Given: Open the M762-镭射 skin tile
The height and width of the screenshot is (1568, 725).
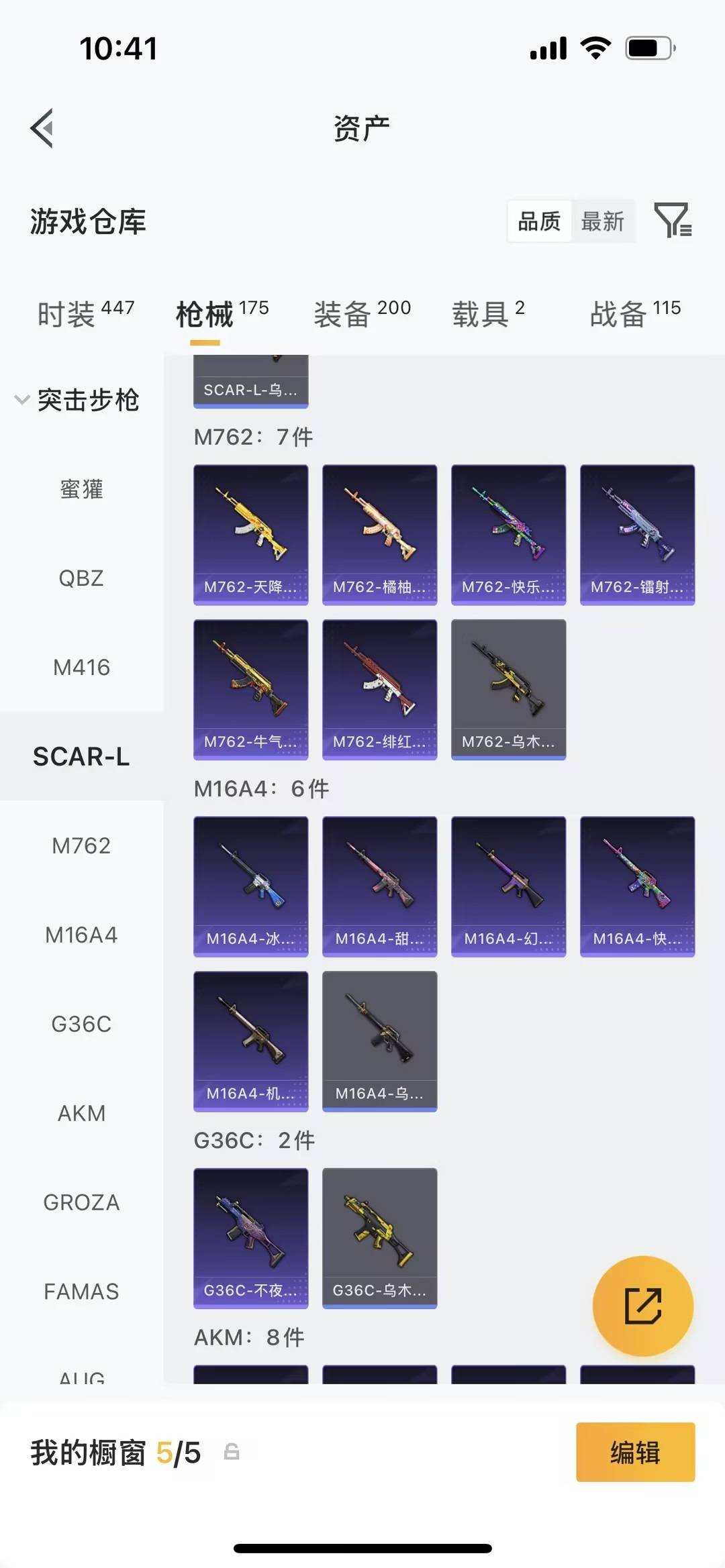Looking at the screenshot, I should [637, 535].
